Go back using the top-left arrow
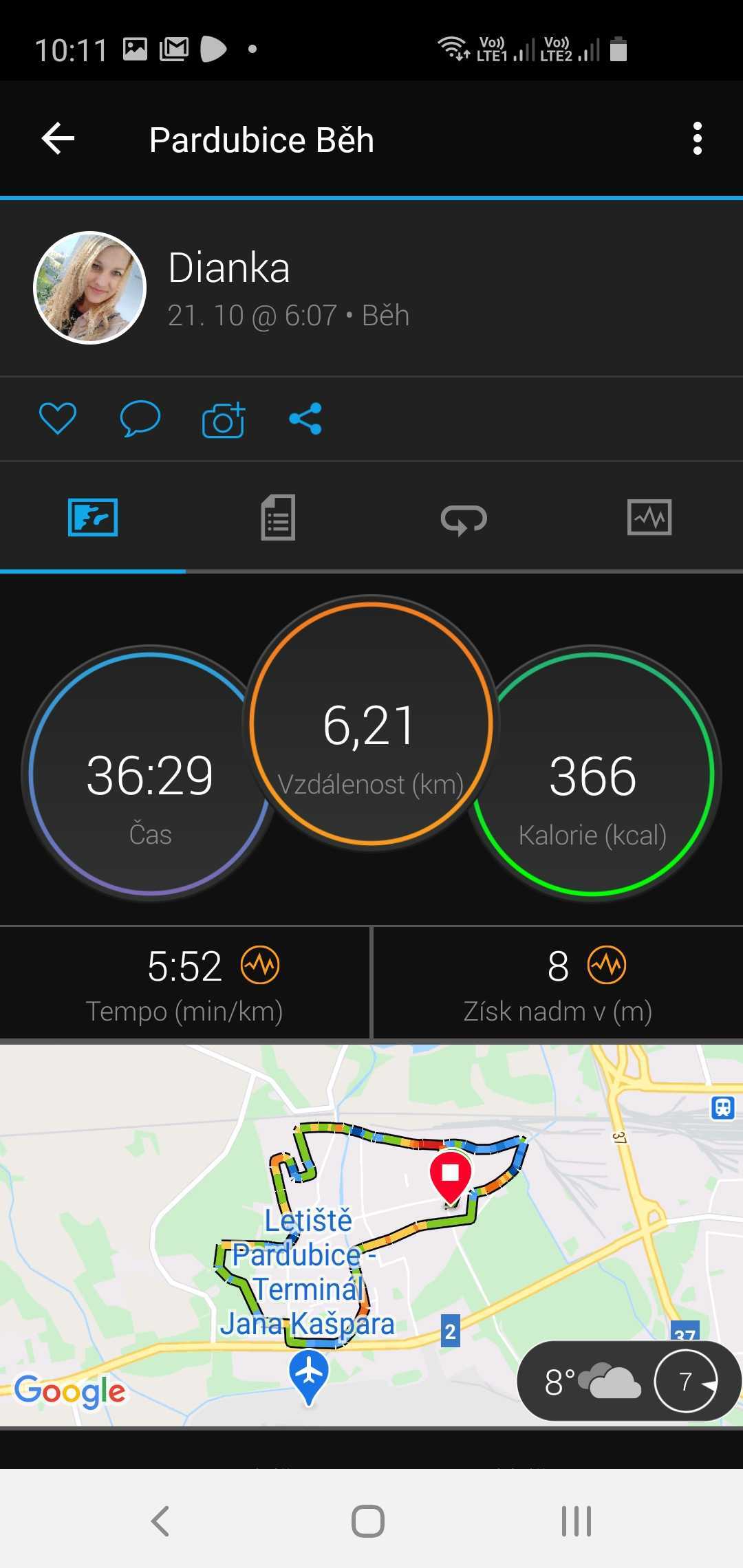 pos(58,139)
